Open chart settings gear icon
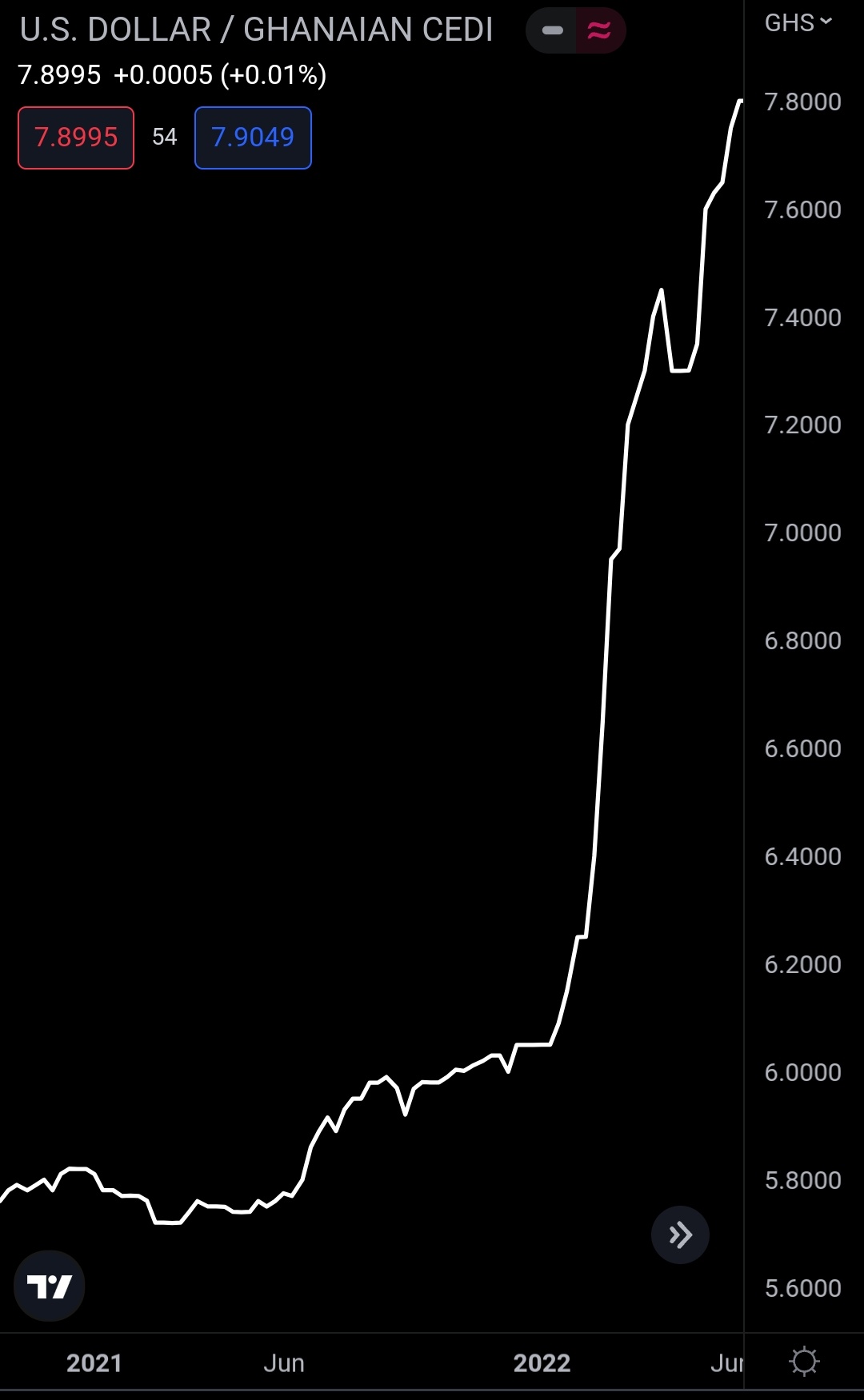 tap(804, 1361)
